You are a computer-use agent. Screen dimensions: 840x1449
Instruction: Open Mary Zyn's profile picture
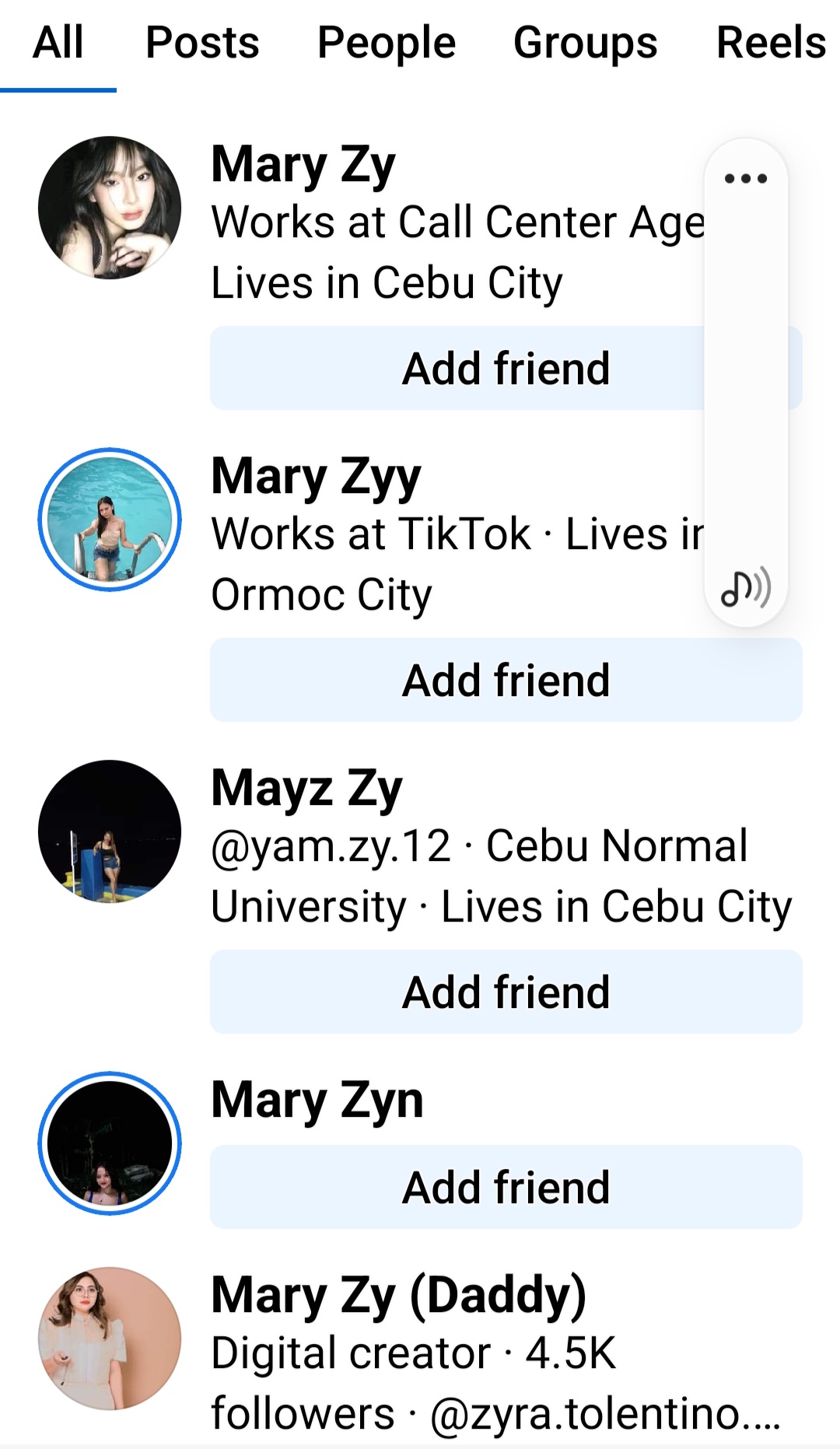pyautogui.click(x=110, y=1143)
